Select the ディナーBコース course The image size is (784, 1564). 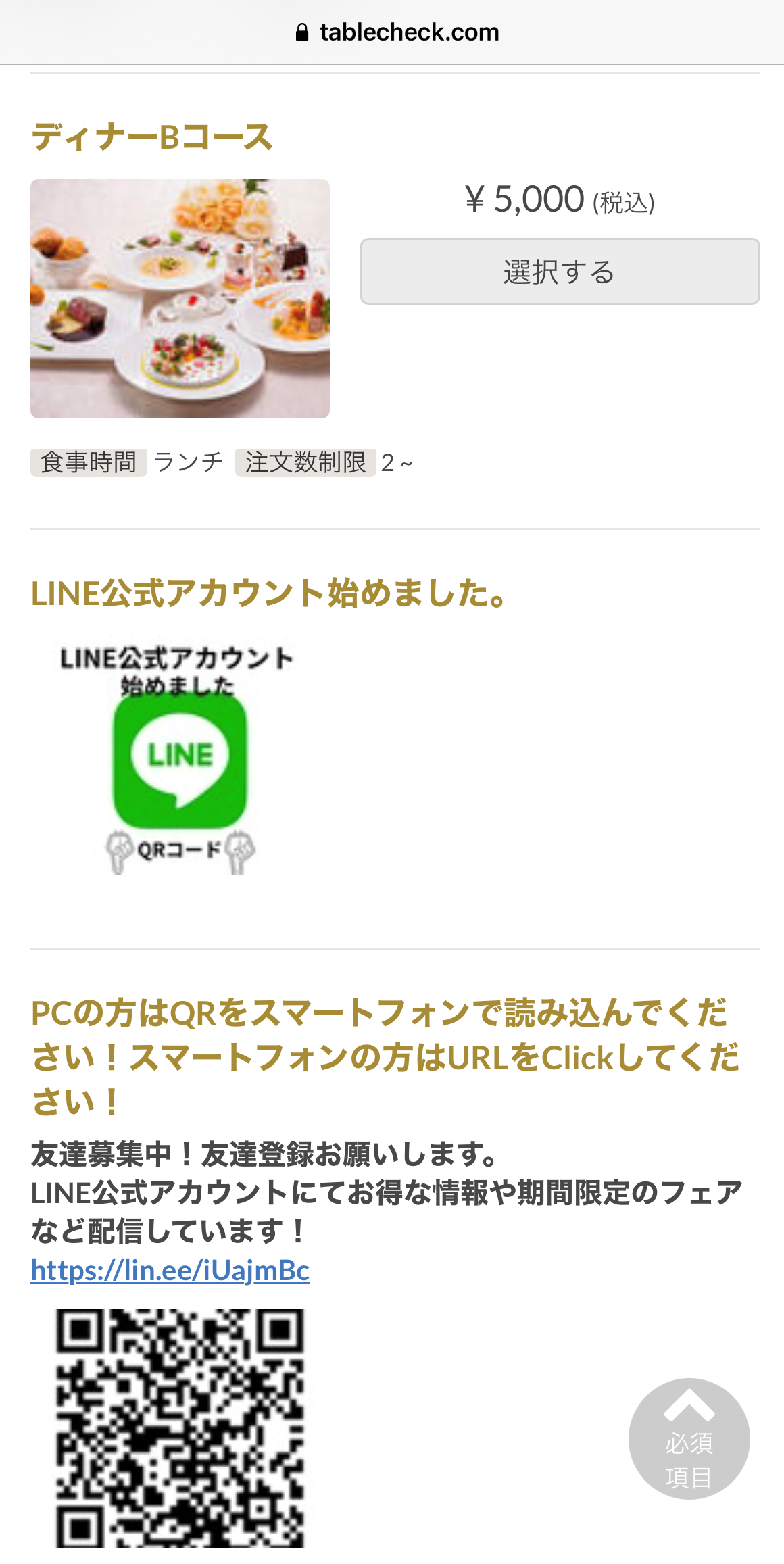[560, 272]
